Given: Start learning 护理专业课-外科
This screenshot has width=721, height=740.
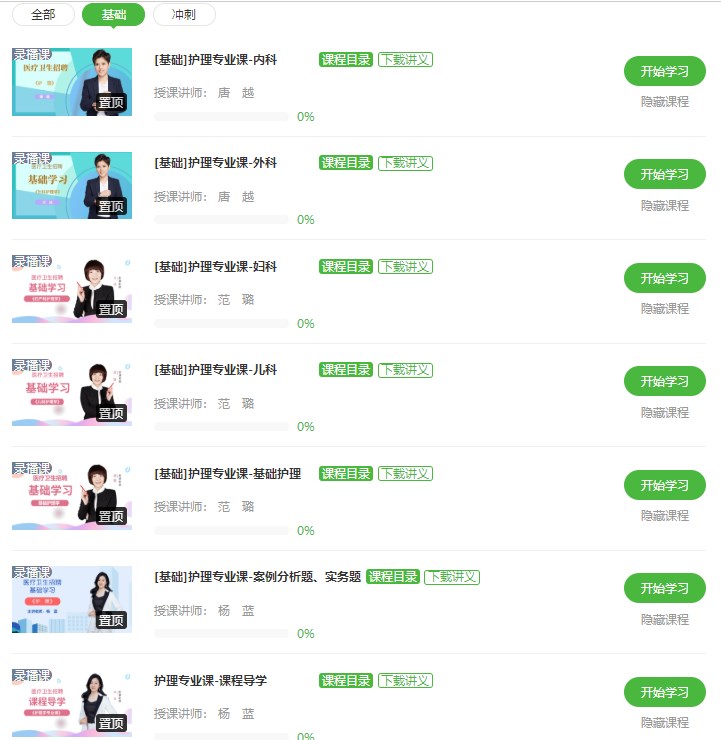Looking at the screenshot, I should pos(664,174).
